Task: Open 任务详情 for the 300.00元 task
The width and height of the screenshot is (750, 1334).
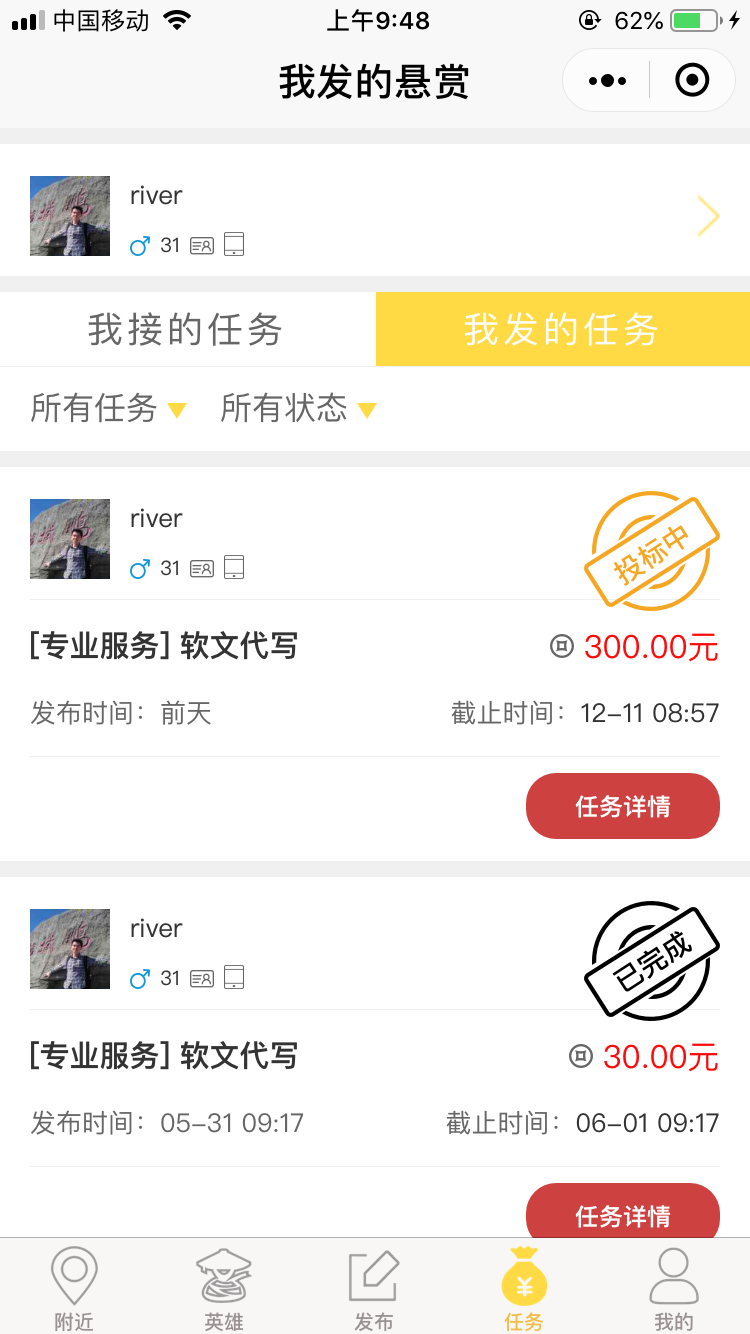Action: point(622,805)
